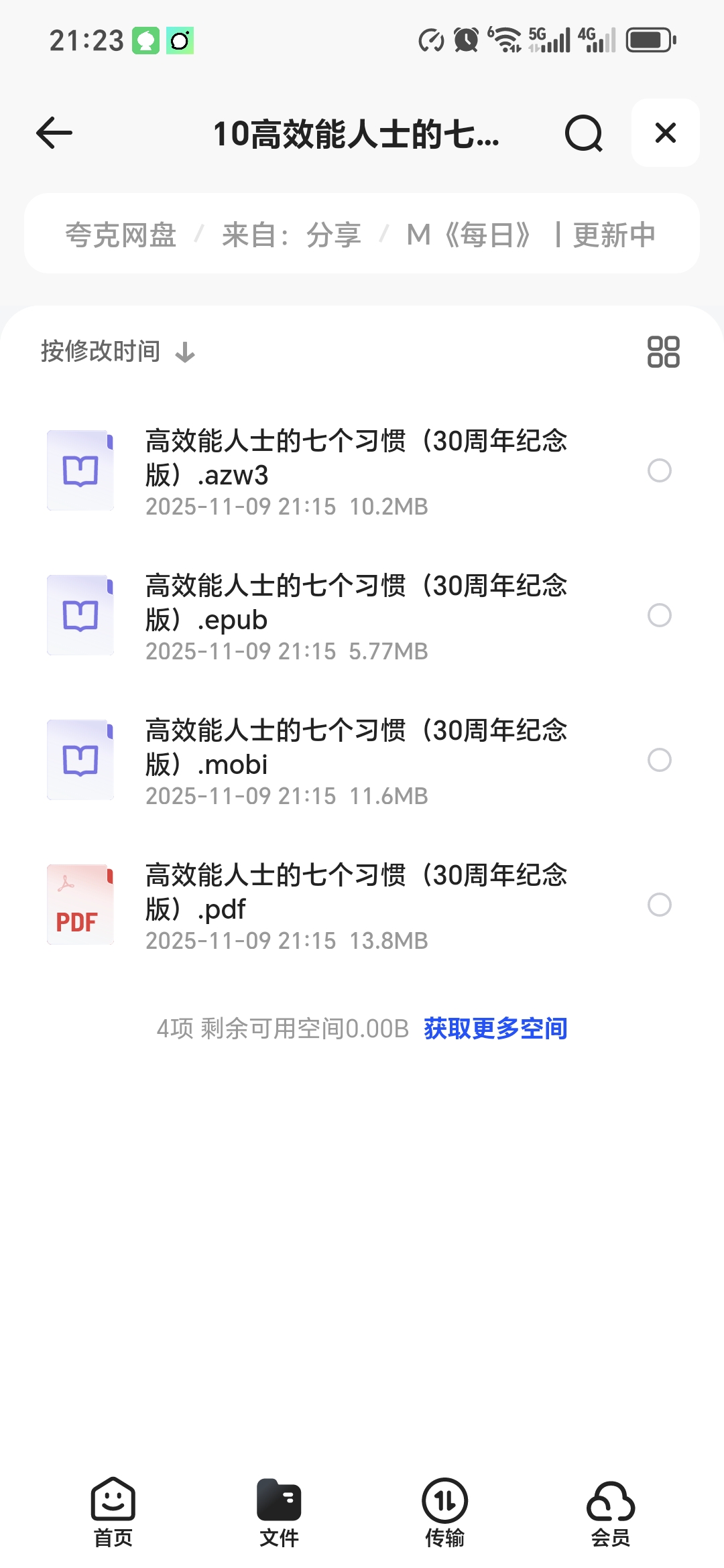Open the 夸克网盘 breadcrumb root

[x=121, y=235]
